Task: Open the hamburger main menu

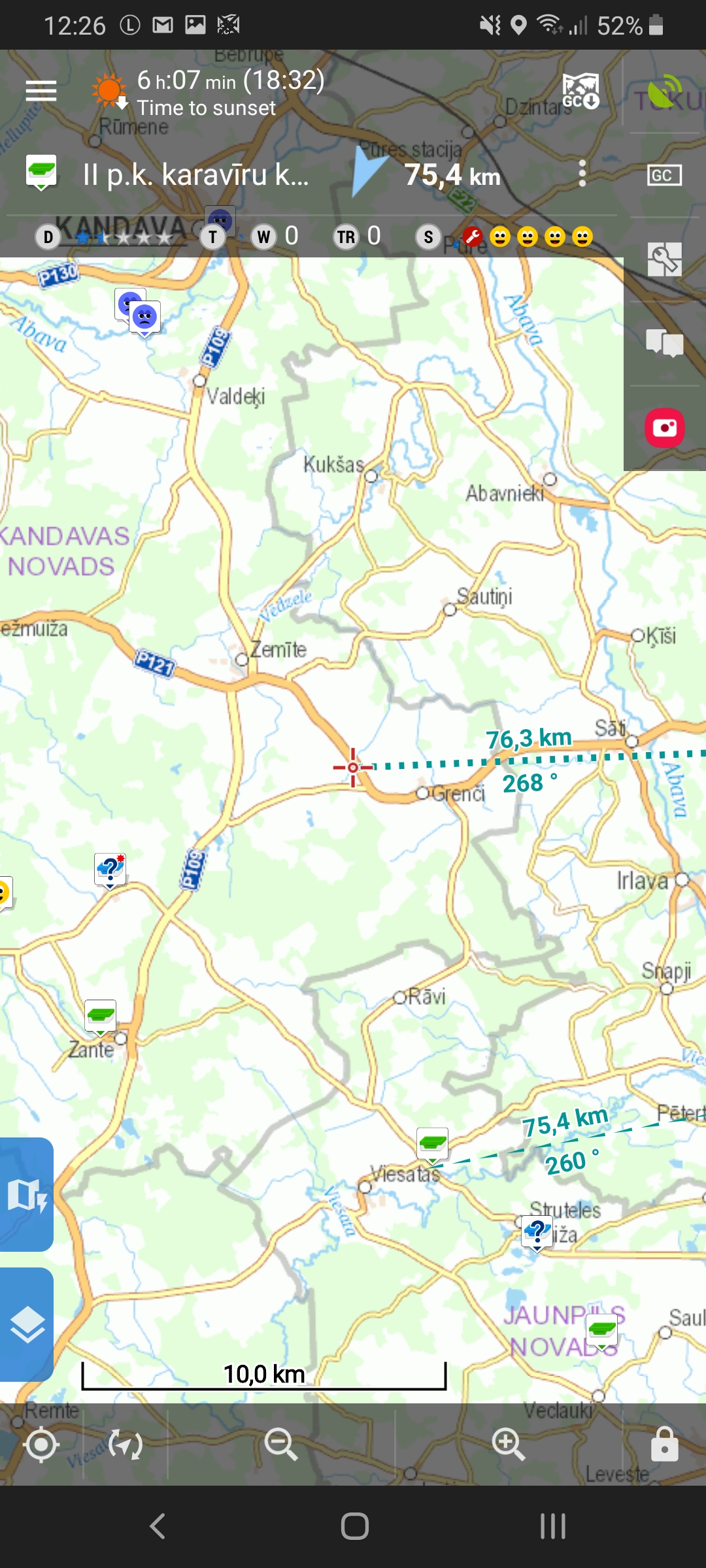Action: [41, 90]
